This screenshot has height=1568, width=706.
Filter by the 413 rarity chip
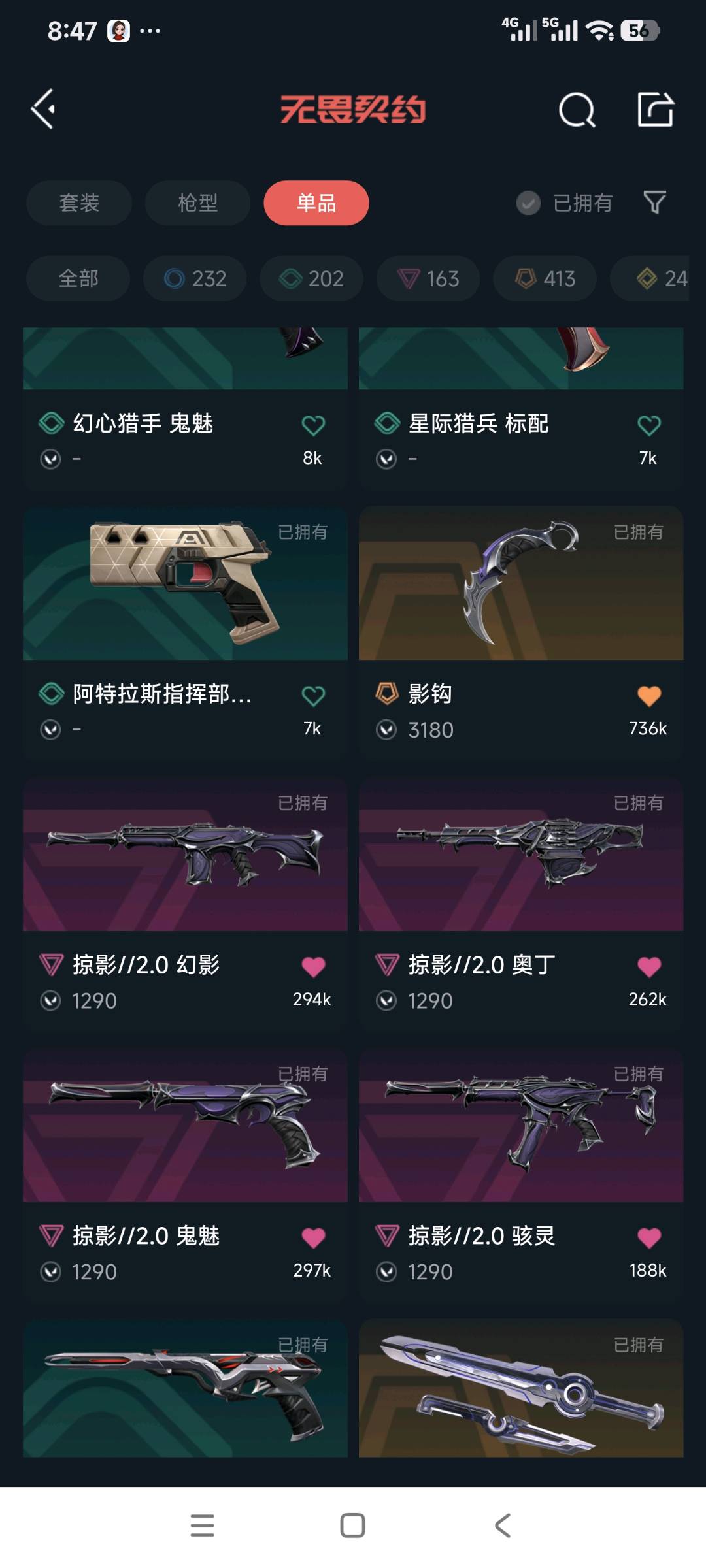[545, 278]
